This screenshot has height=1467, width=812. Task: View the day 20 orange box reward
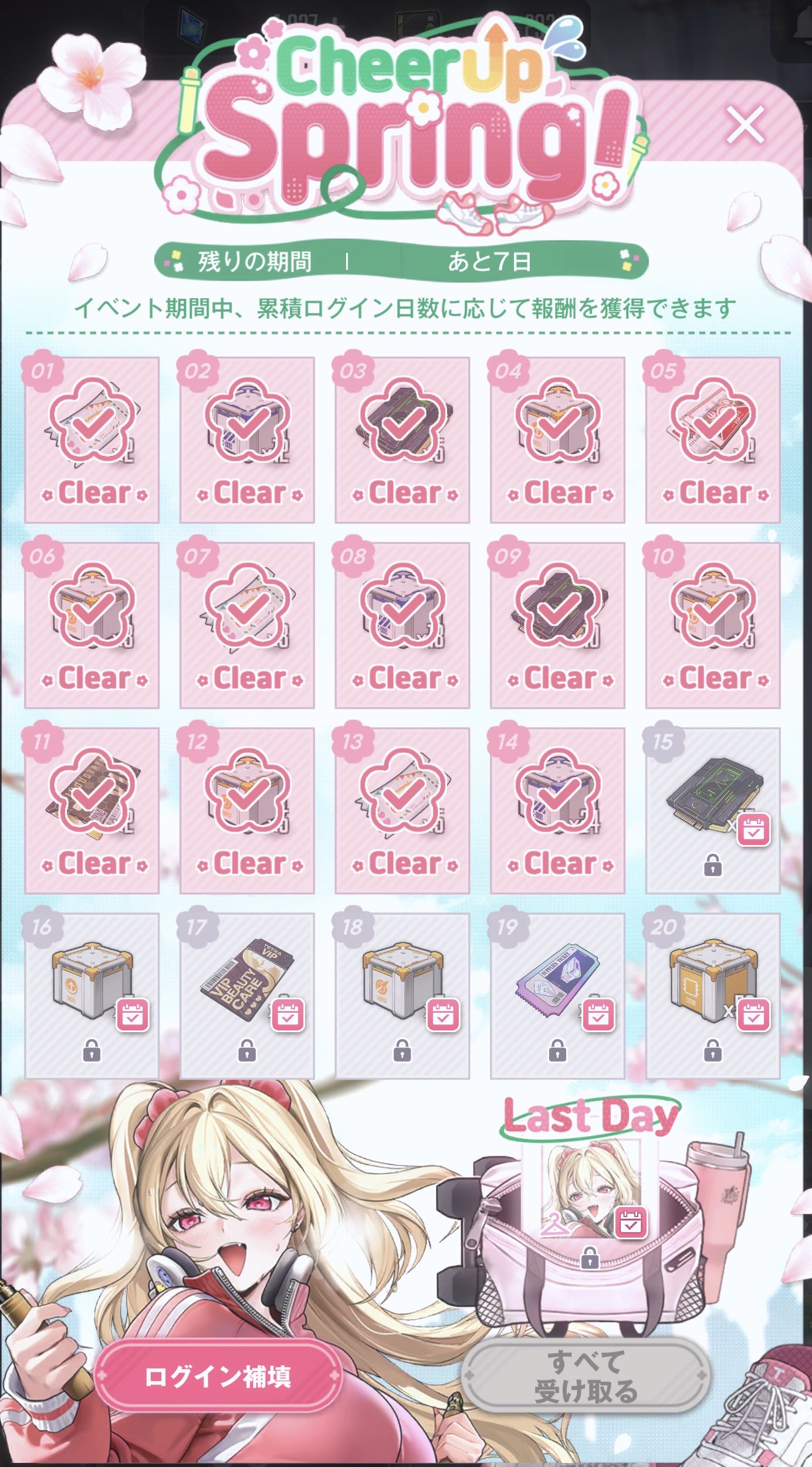coord(712,995)
